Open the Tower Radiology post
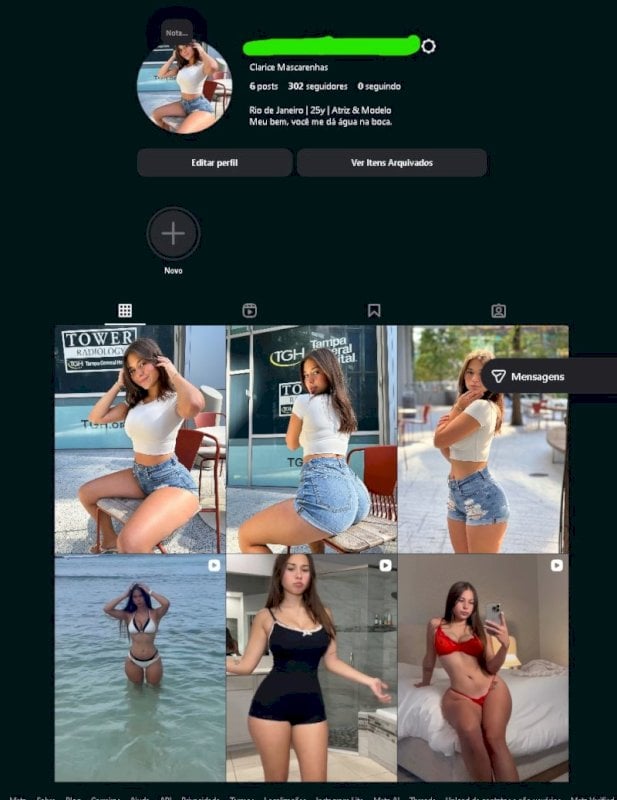 (140, 440)
